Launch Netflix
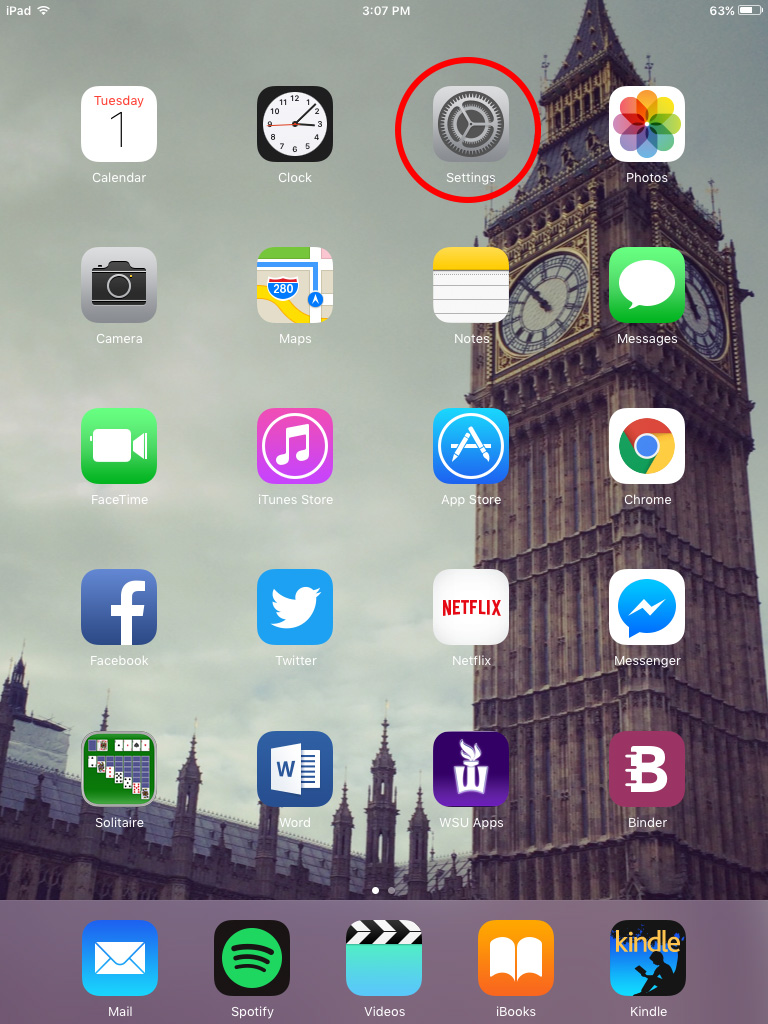 pos(471,607)
